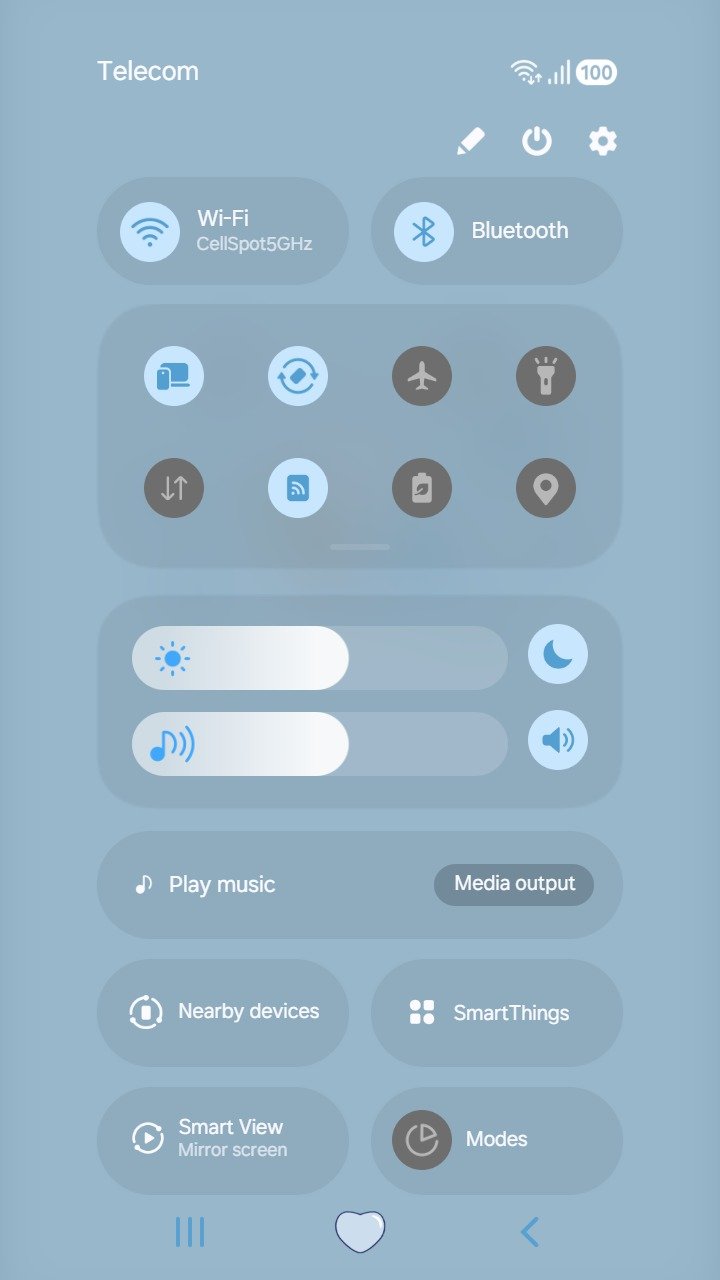Open settings via the gear icon

pyautogui.click(x=602, y=142)
